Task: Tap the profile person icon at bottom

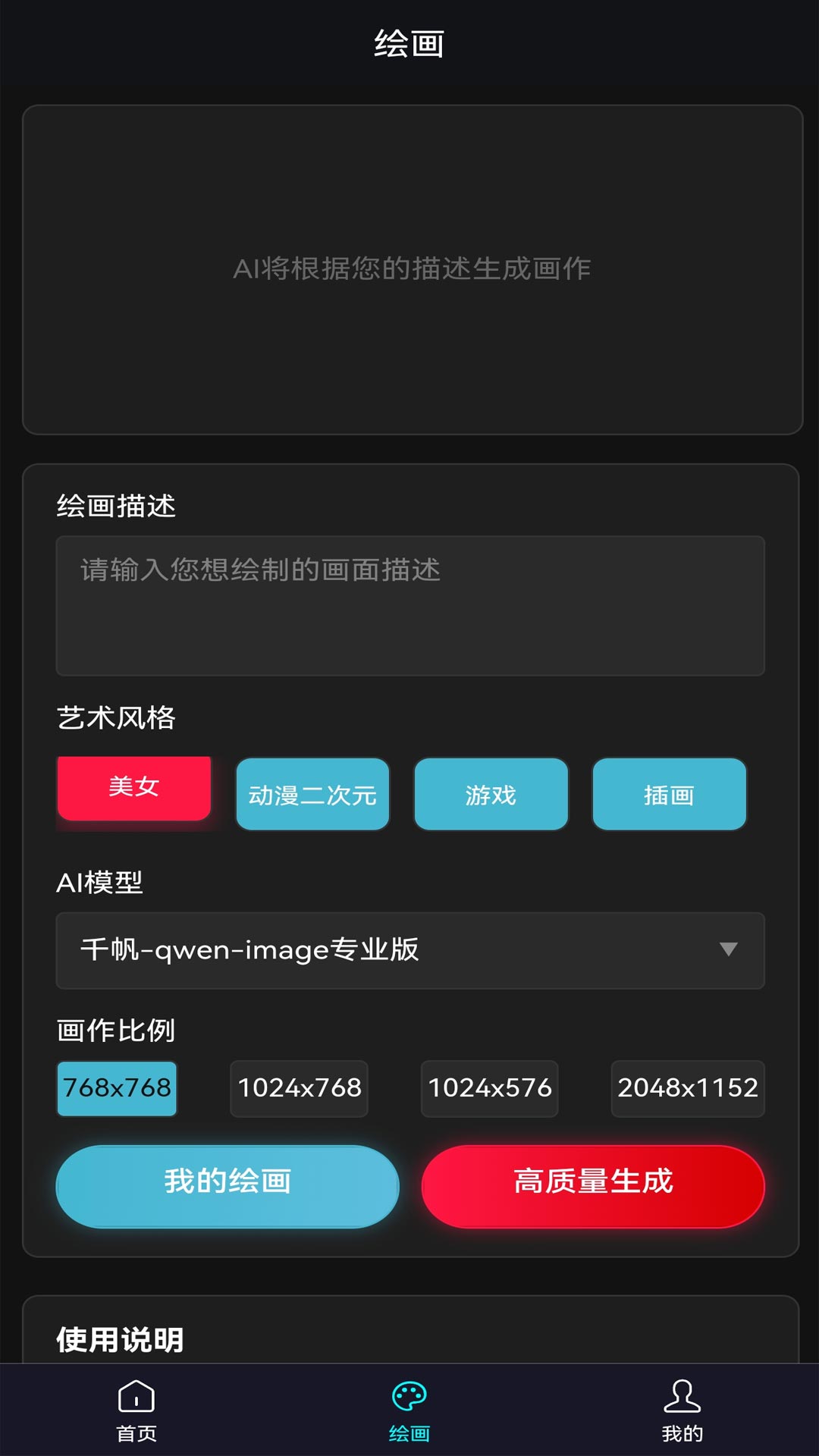Action: coord(683,1409)
